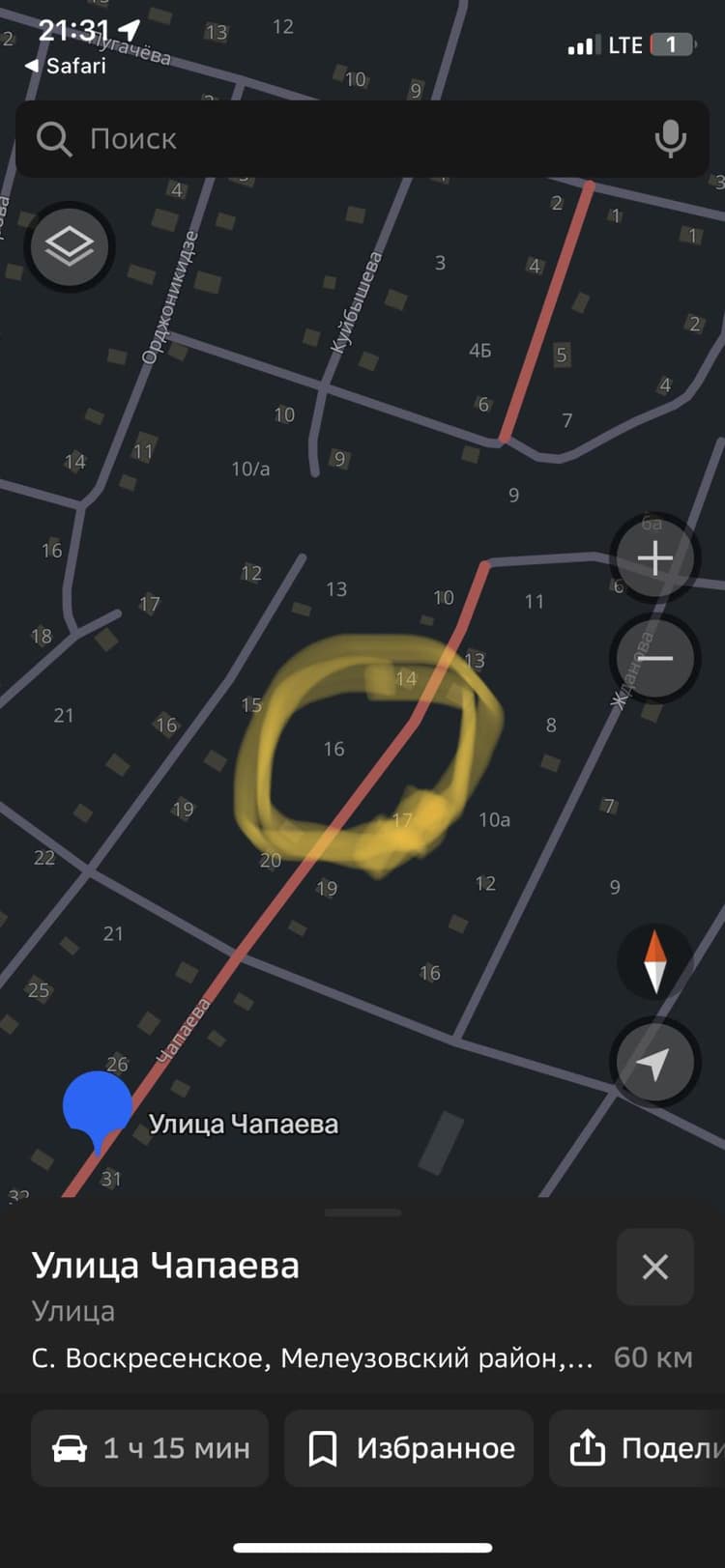Share this place via Поделиться
The height and width of the screenshot is (1568, 725).
637,1448
